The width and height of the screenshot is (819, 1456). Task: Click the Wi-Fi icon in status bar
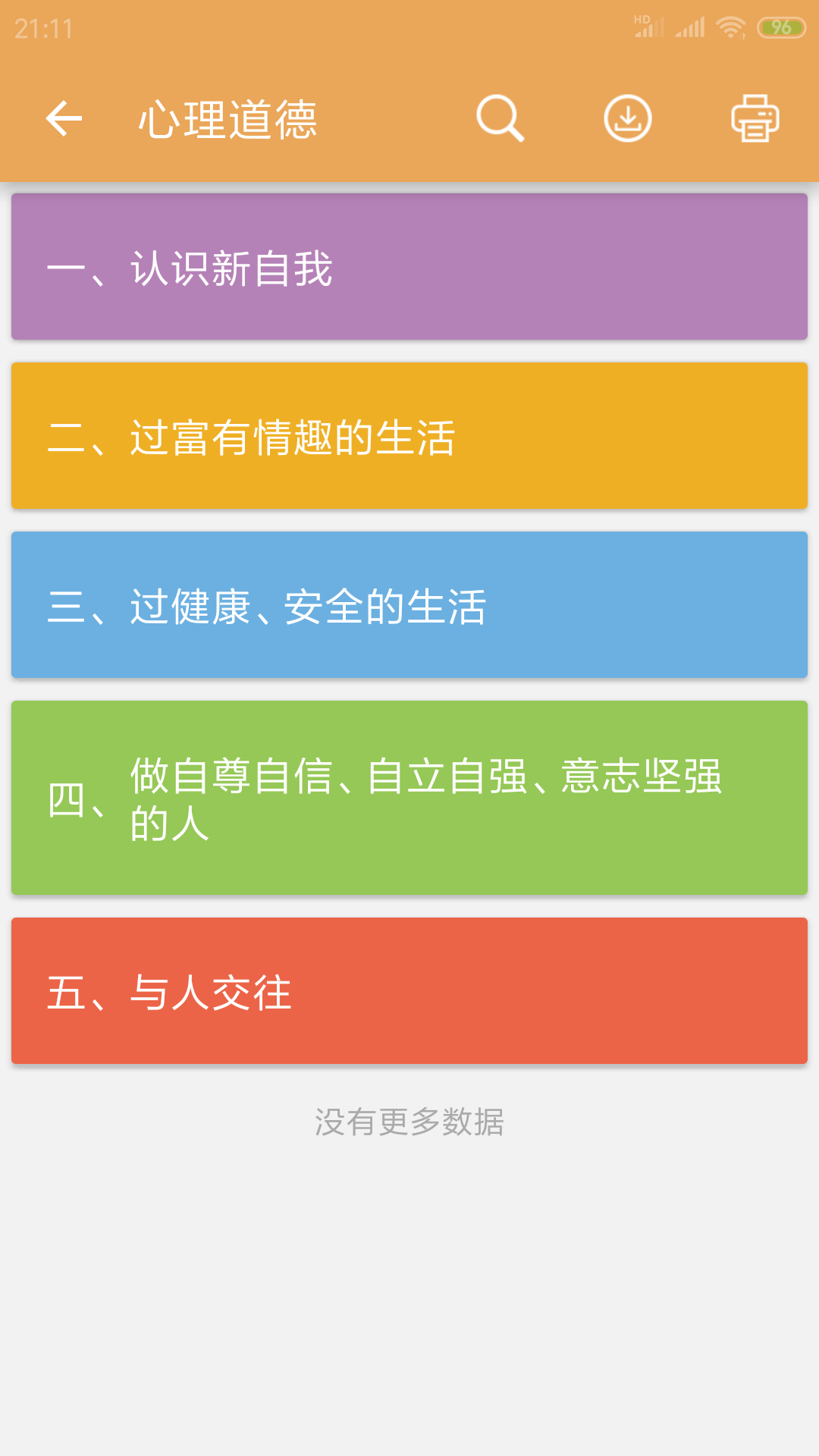coord(732,27)
